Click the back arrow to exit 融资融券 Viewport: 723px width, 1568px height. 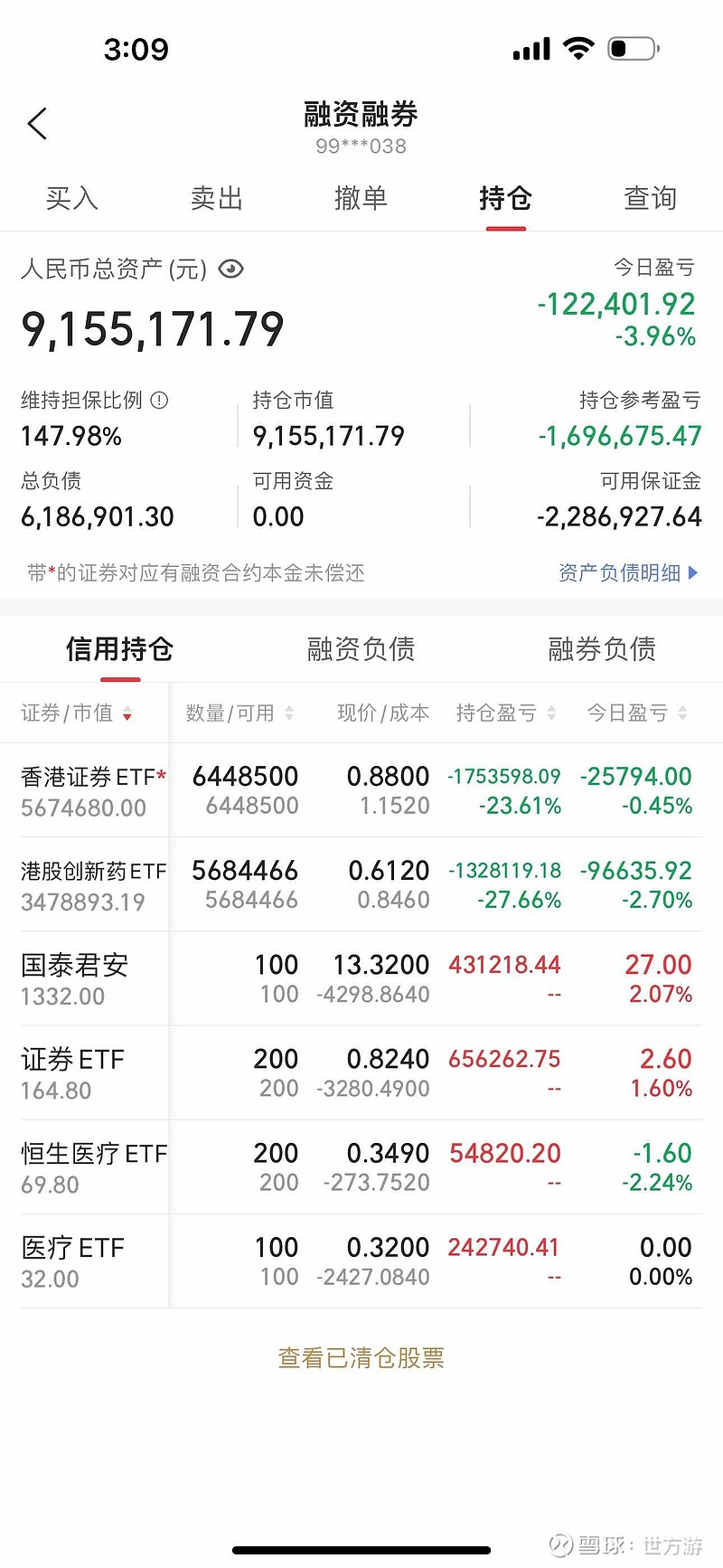click(36, 123)
